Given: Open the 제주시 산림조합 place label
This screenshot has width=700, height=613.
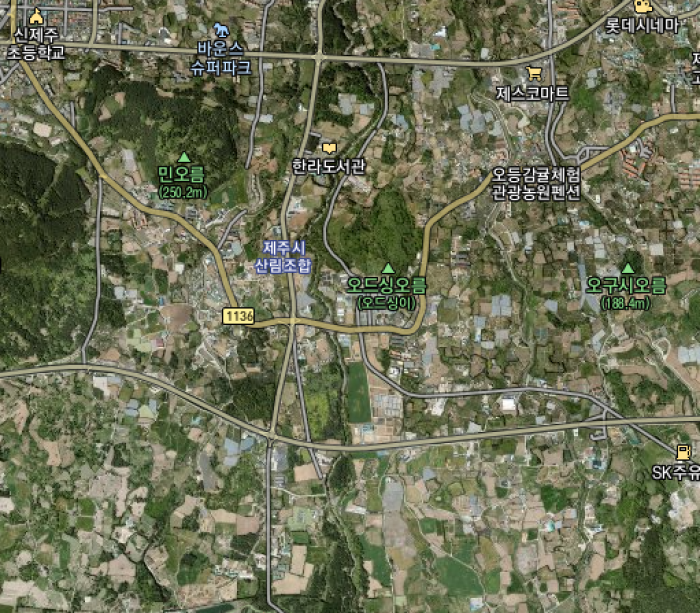Looking at the screenshot, I should point(283,256).
